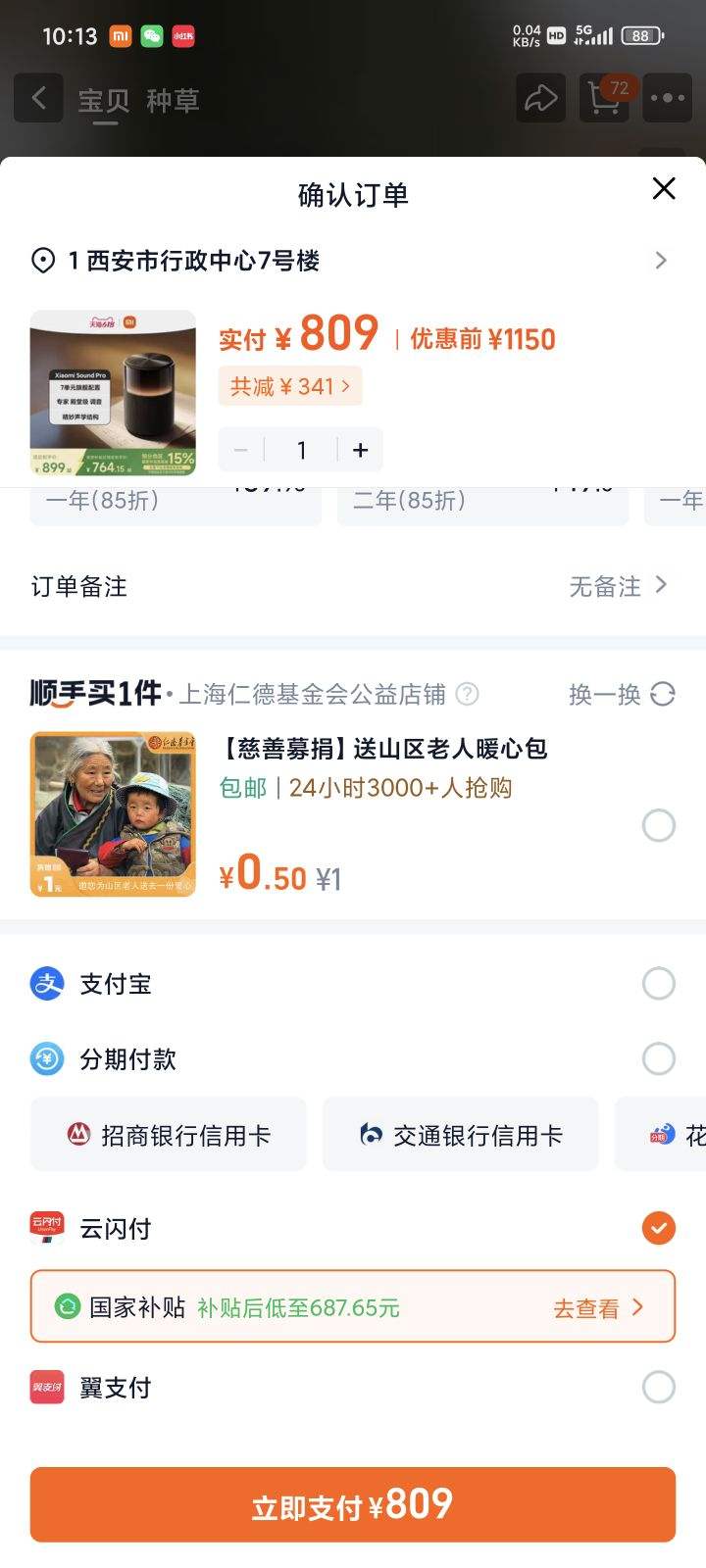Tap 立即支付 ¥809 to pay now

[x=353, y=1504]
